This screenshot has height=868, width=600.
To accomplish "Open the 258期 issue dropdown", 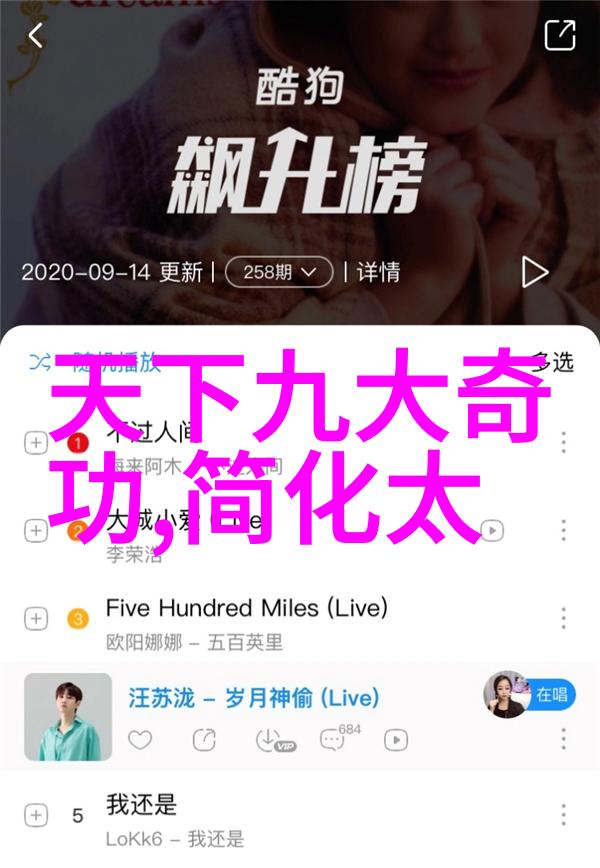I will tap(278, 271).
